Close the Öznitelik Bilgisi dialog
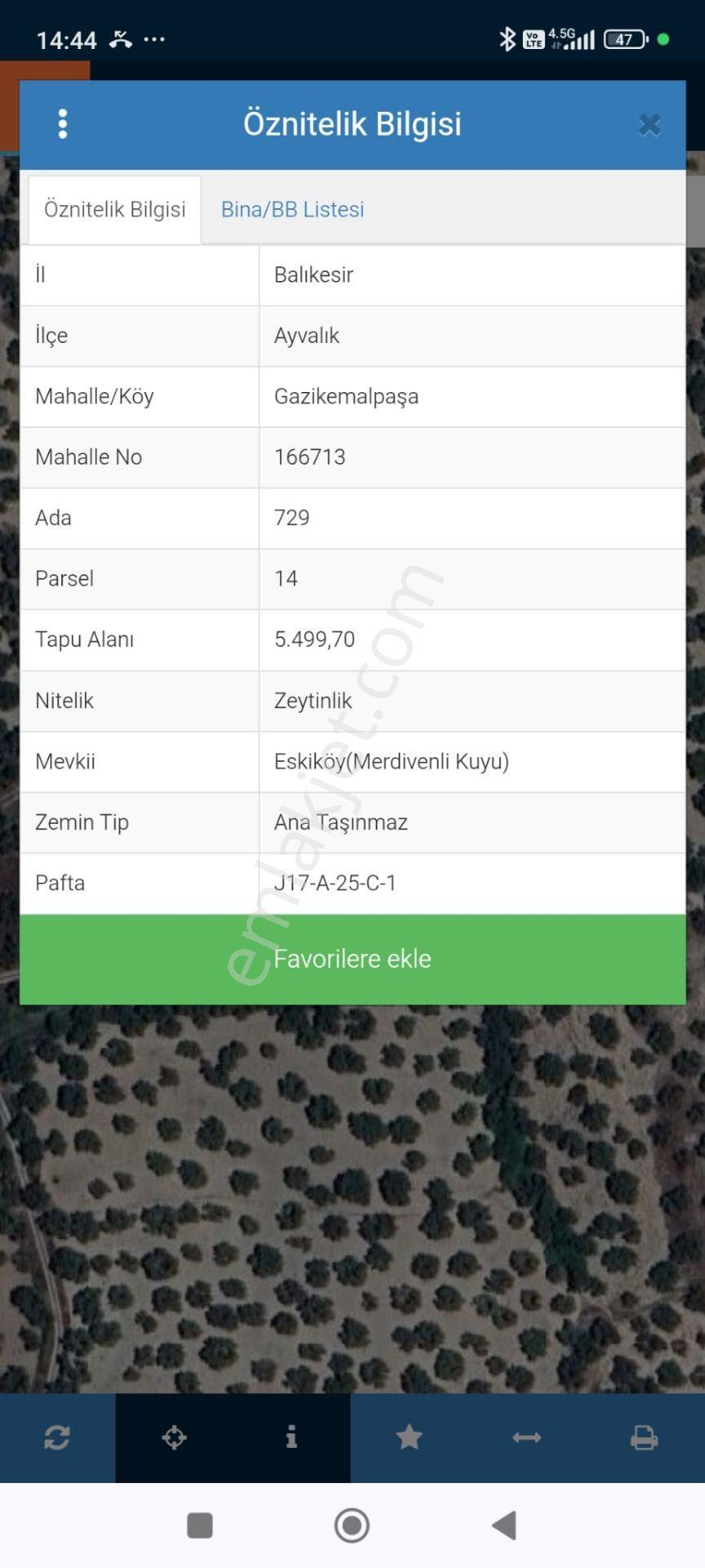The width and height of the screenshot is (705, 1568). 649,125
